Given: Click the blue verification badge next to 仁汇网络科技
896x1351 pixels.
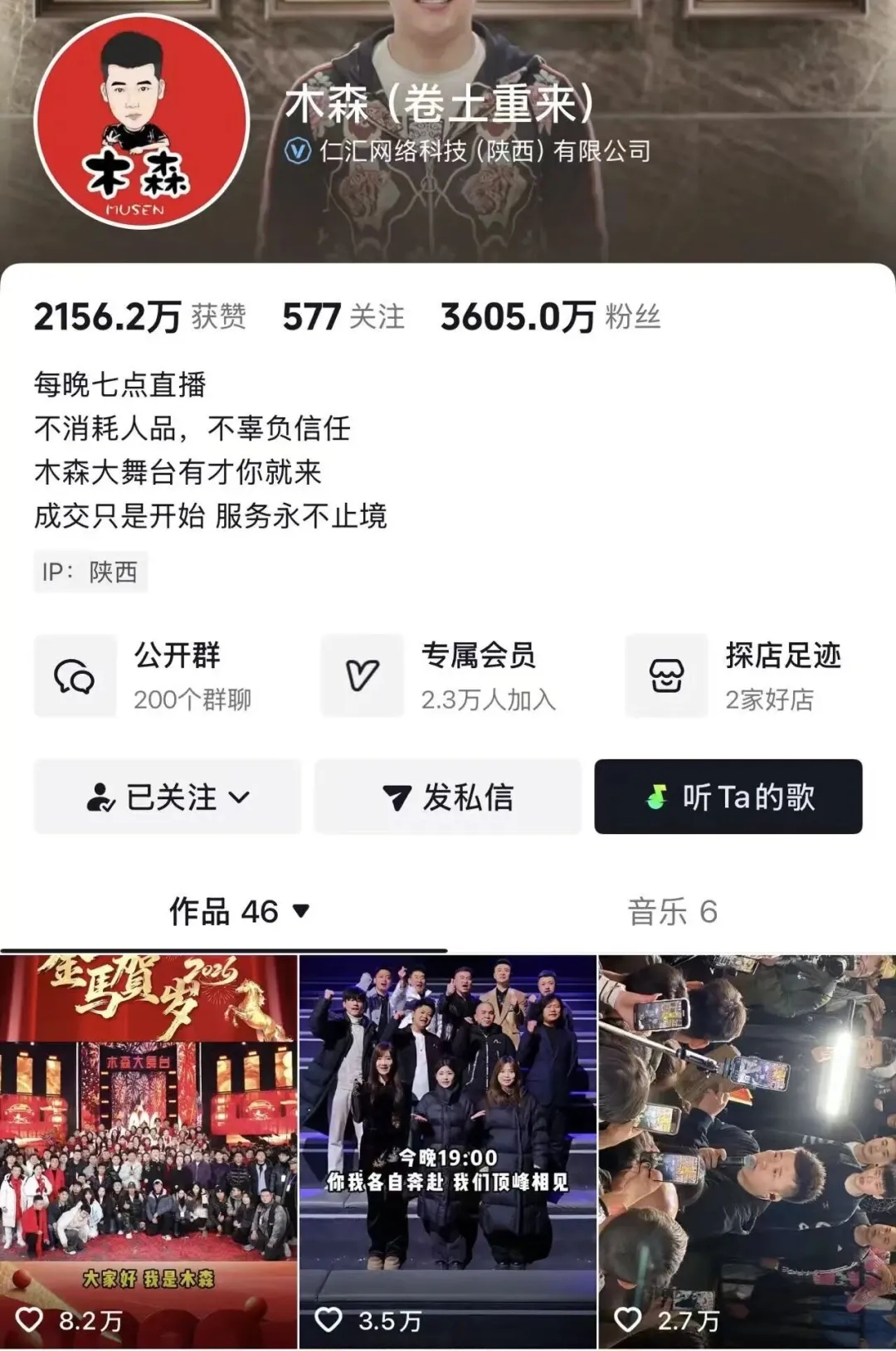Looking at the screenshot, I should (x=295, y=151).
